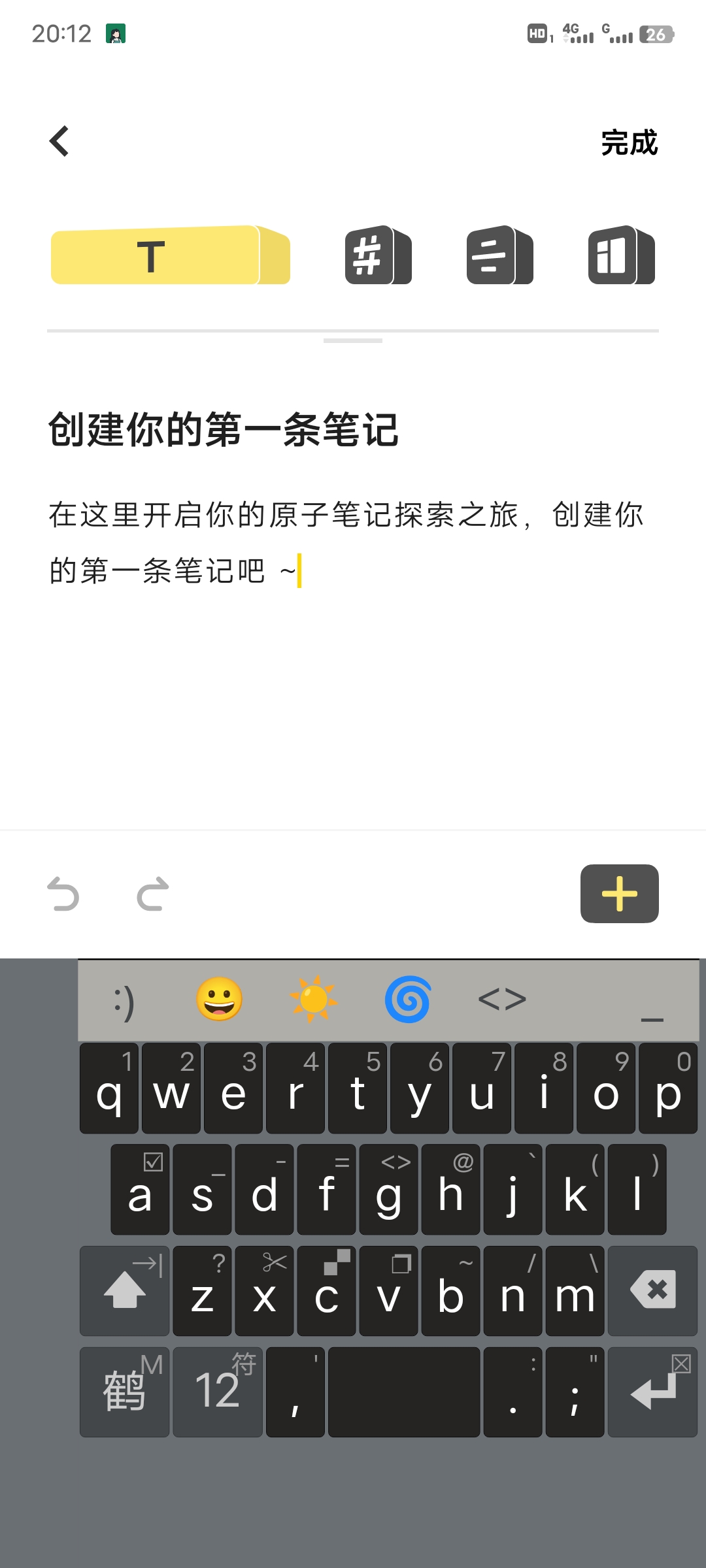The width and height of the screenshot is (706, 1568).
Task: Switch to the 12 符 number symbol keyboard
Action: tap(218, 1392)
